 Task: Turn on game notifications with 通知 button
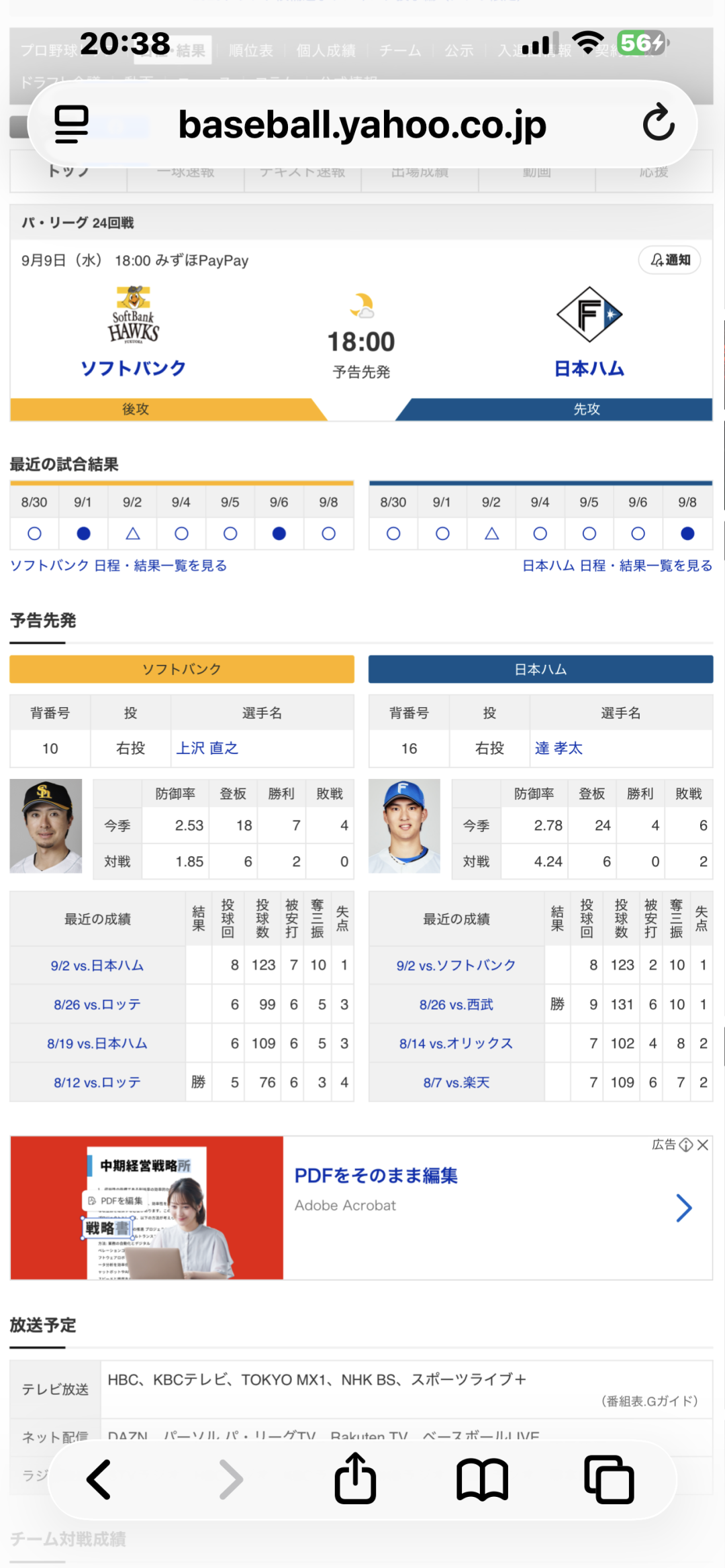tap(670, 260)
